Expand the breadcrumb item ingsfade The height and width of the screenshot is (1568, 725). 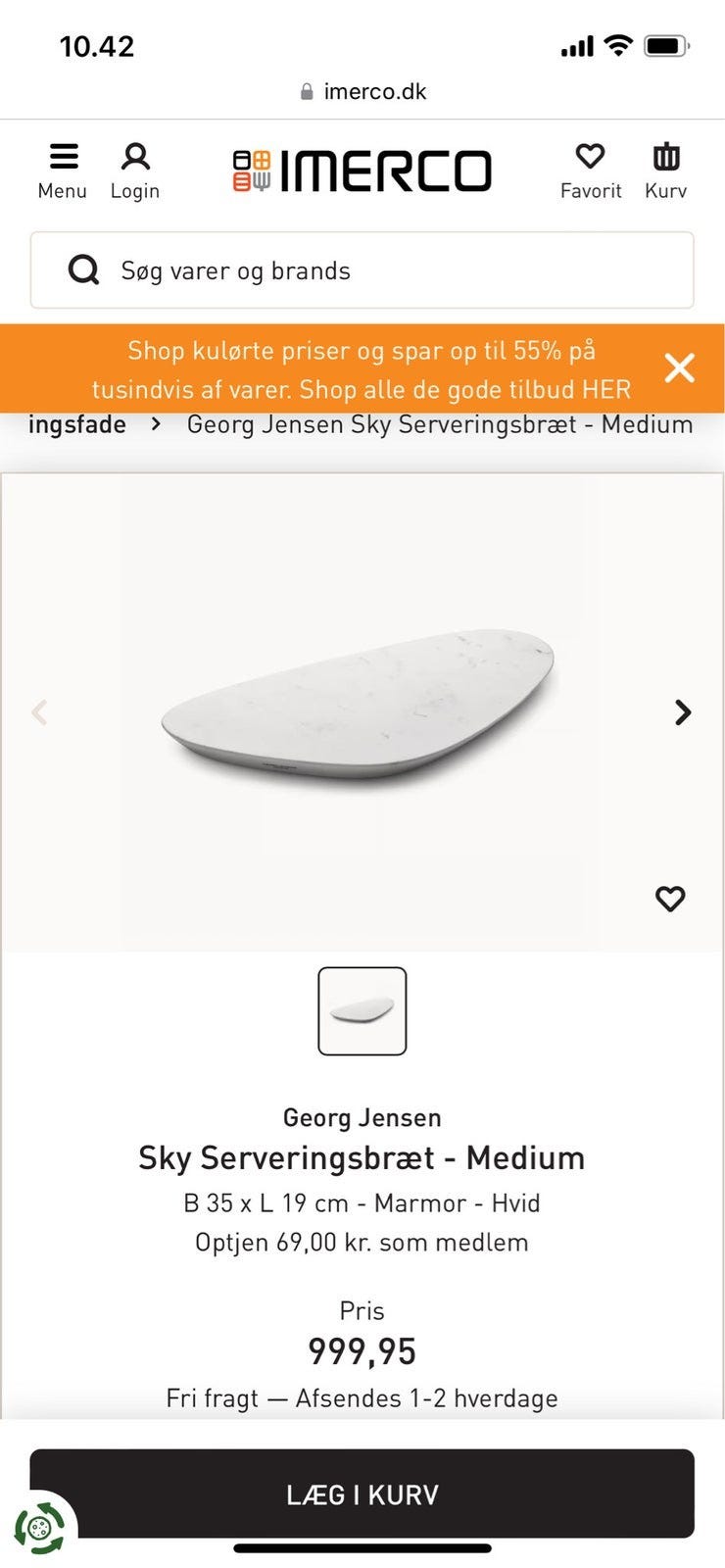click(78, 423)
